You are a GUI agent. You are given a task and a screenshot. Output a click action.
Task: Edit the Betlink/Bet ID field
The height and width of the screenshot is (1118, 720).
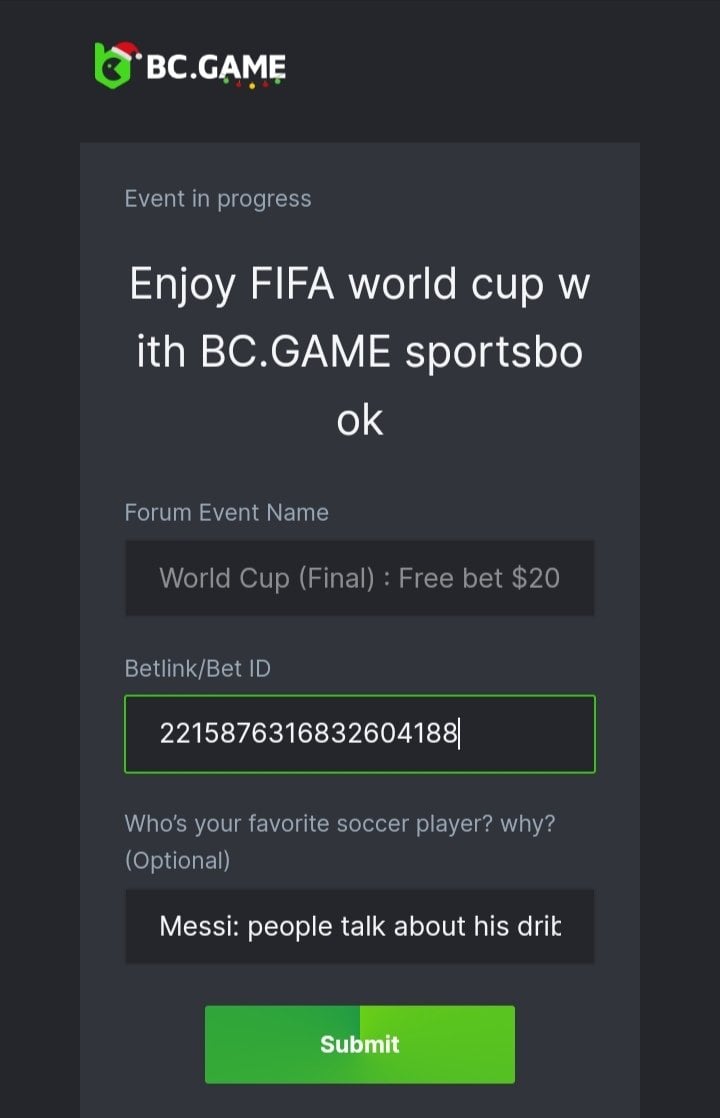pyautogui.click(x=359, y=734)
